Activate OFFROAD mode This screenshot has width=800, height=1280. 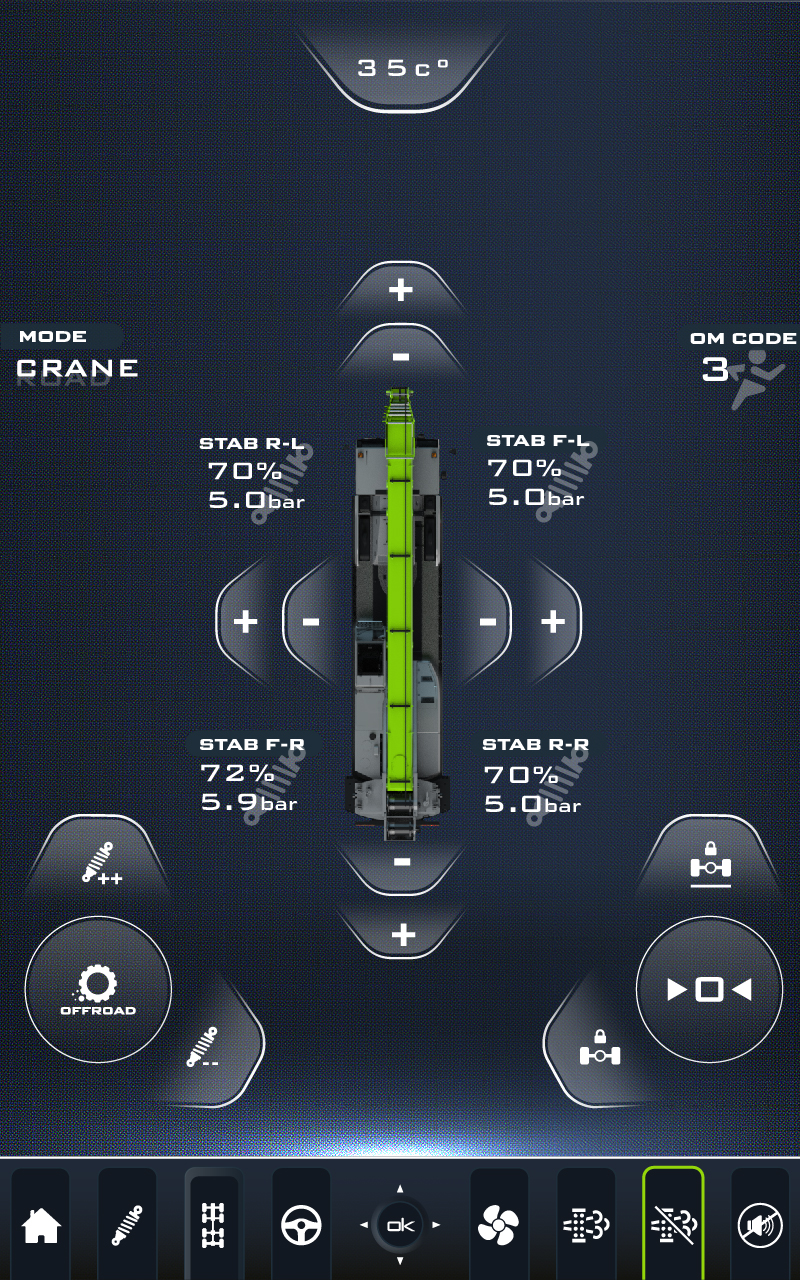[98, 990]
